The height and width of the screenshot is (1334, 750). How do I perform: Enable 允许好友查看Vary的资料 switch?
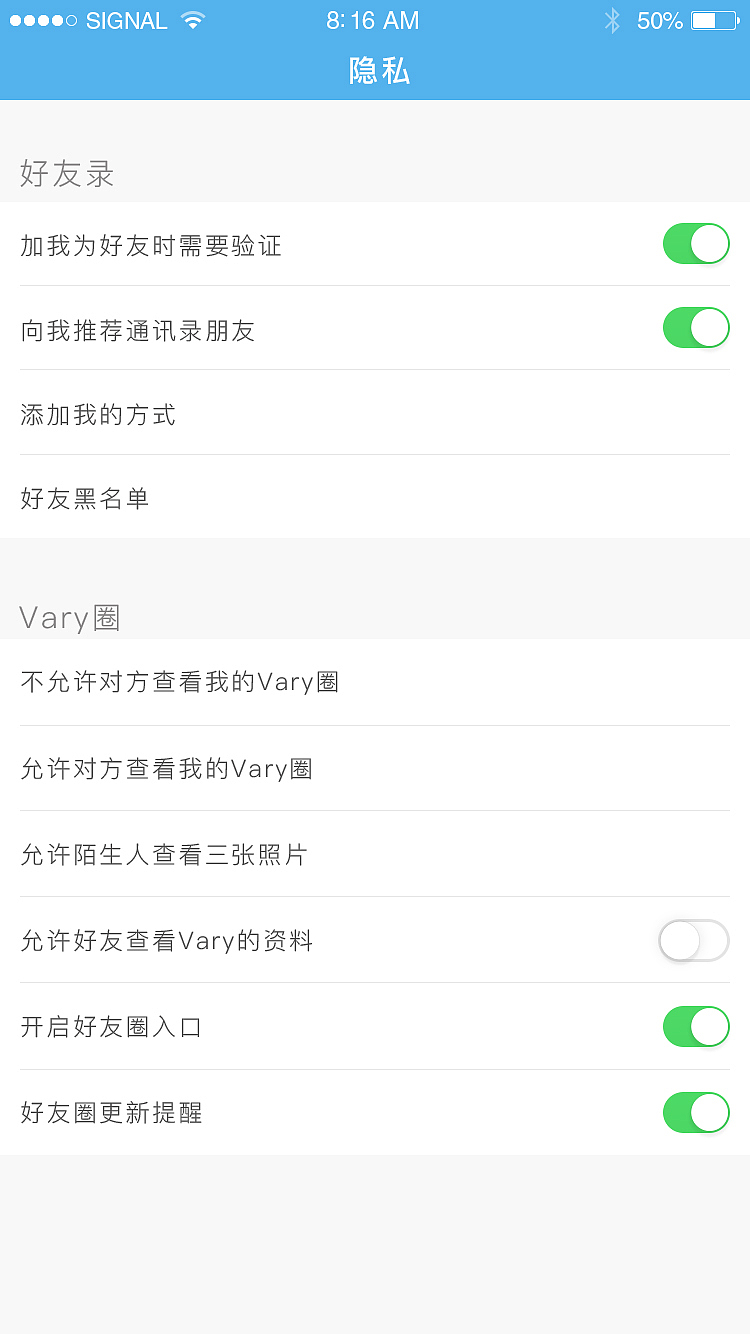693,940
